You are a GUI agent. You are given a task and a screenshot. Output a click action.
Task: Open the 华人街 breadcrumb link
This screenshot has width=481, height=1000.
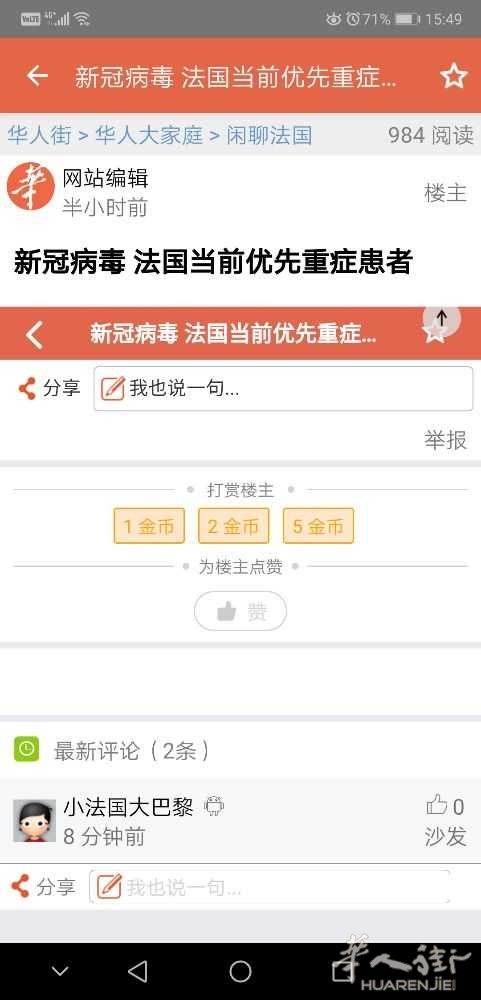[39, 135]
